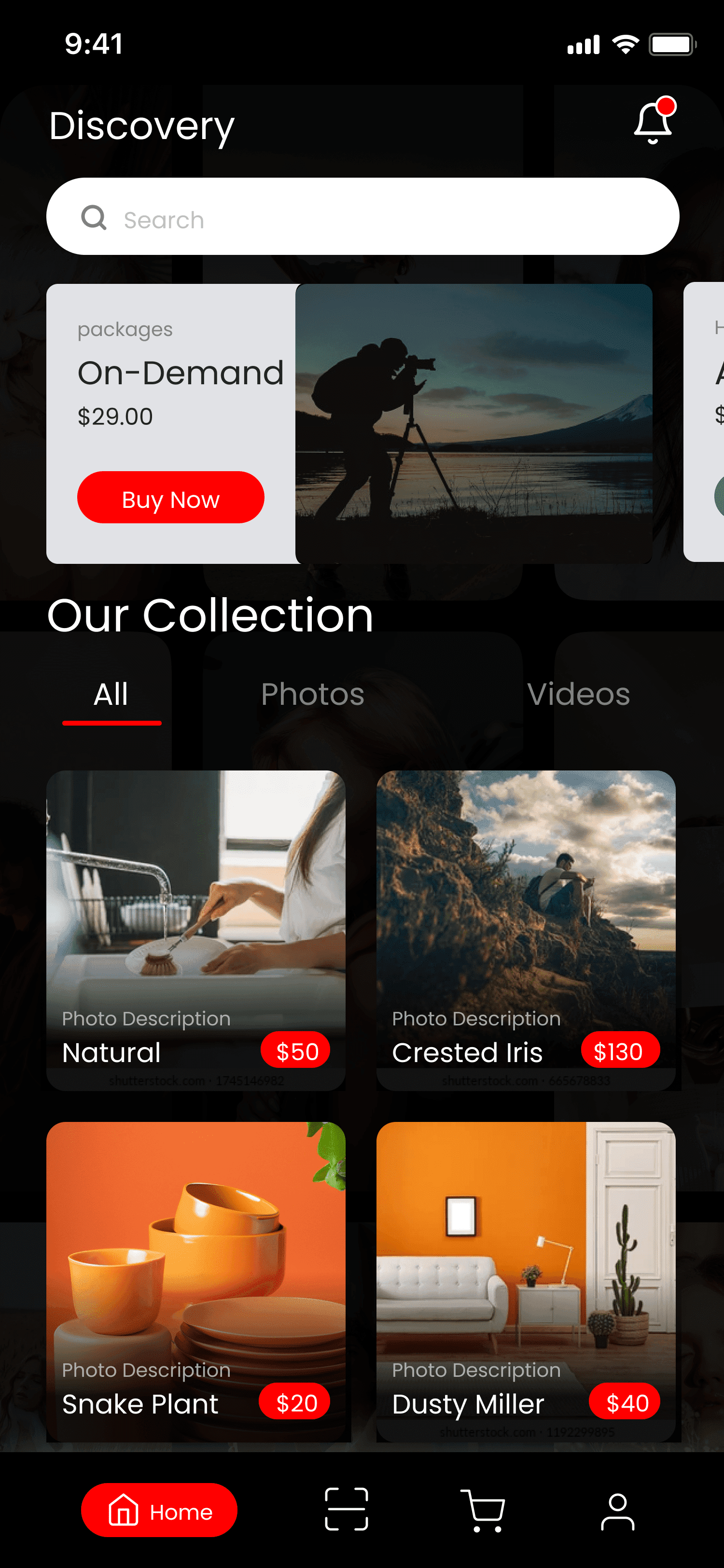
Task: Switch to the Photos tab
Action: (x=313, y=695)
